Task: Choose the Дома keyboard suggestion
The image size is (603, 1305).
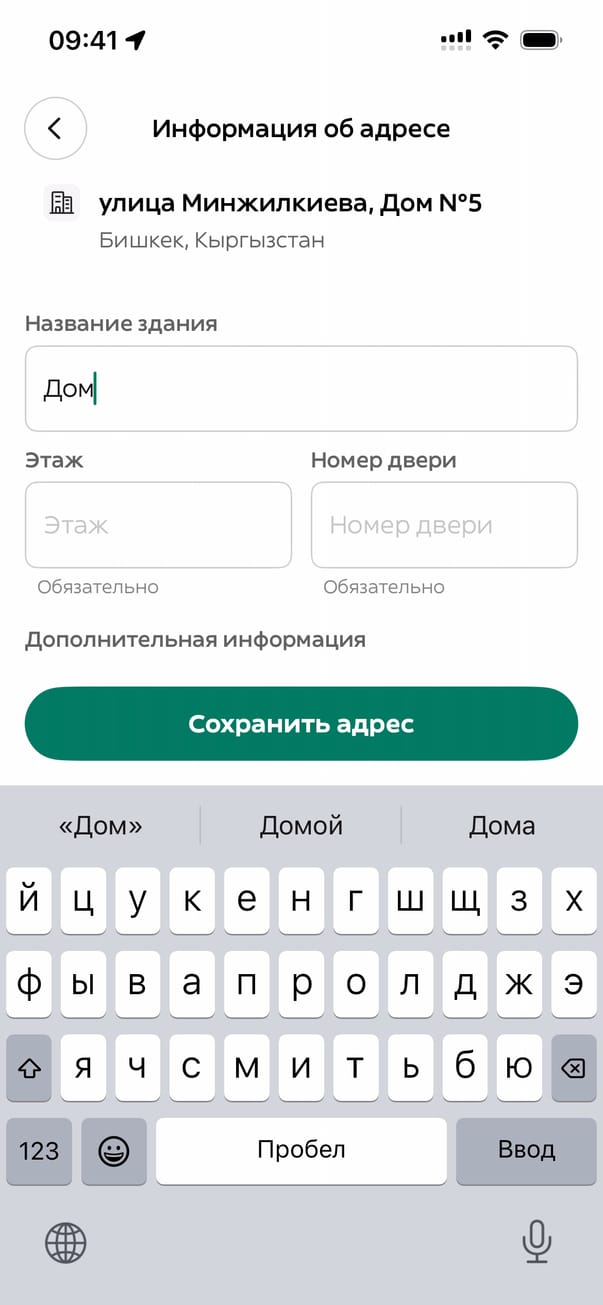Action: pos(502,826)
